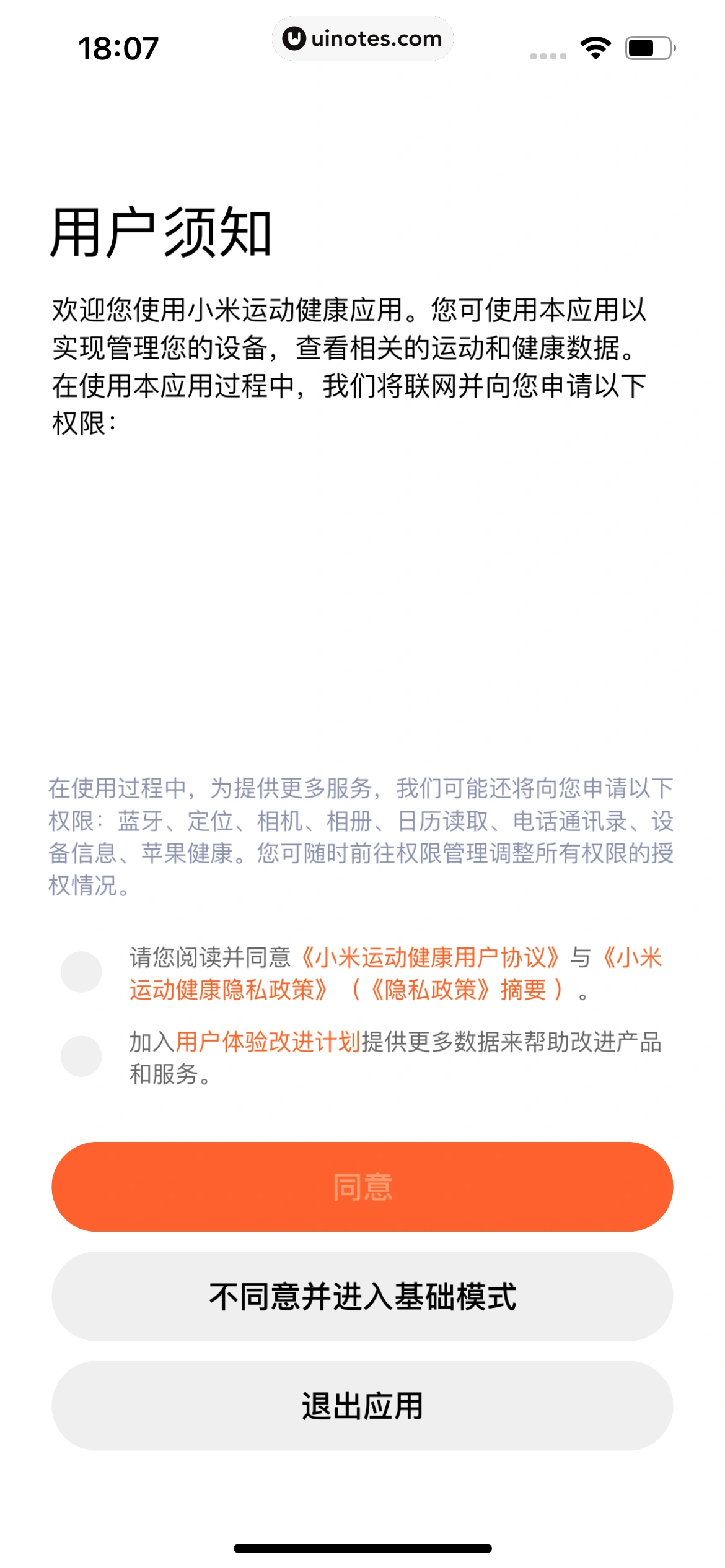
Task: Tap the Wi-Fi status icon
Action: click(x=596, y=46)
